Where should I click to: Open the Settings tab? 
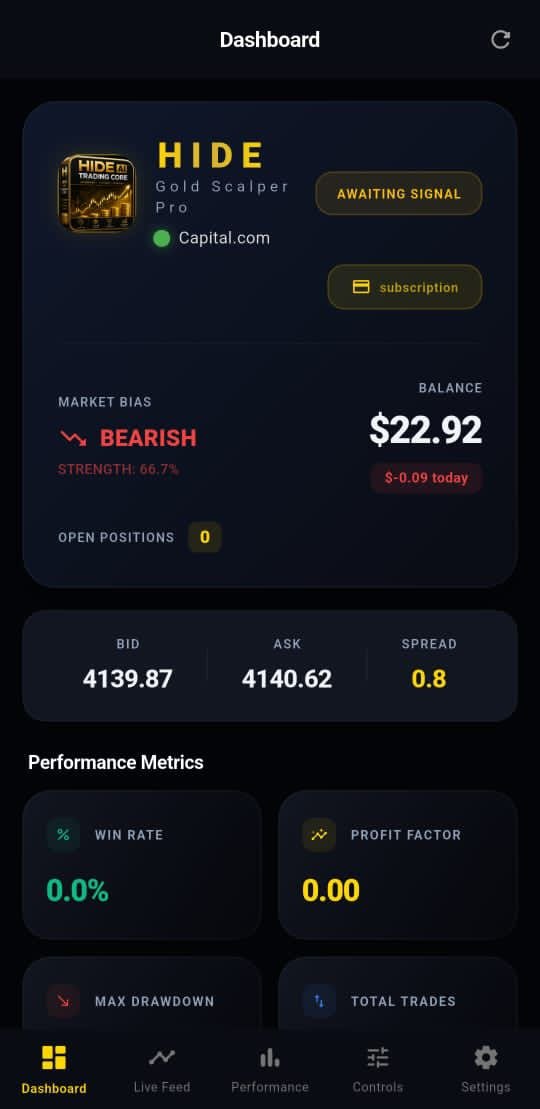click(x=486, y=1069)
